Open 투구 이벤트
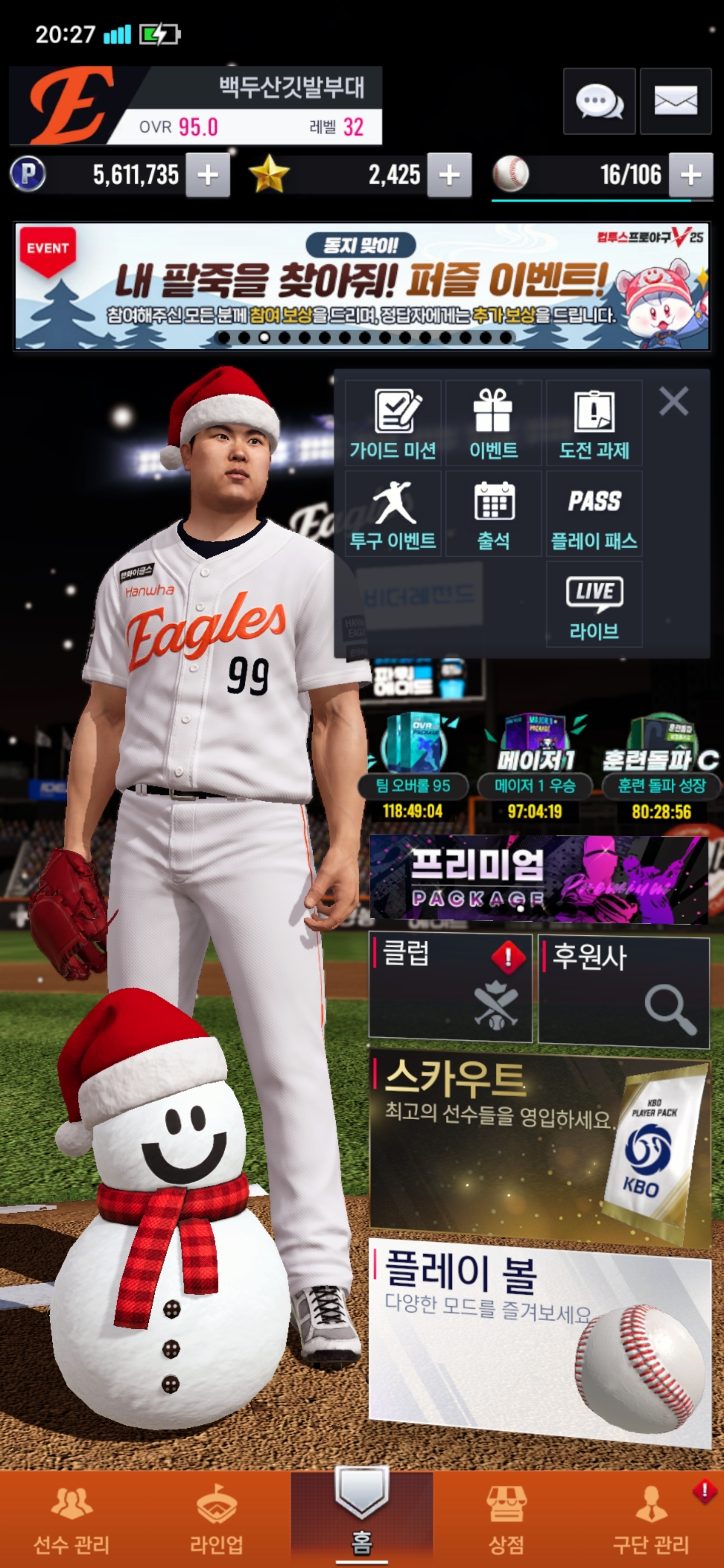Viewport: 724px width, 1568px height. click(393, 514)
